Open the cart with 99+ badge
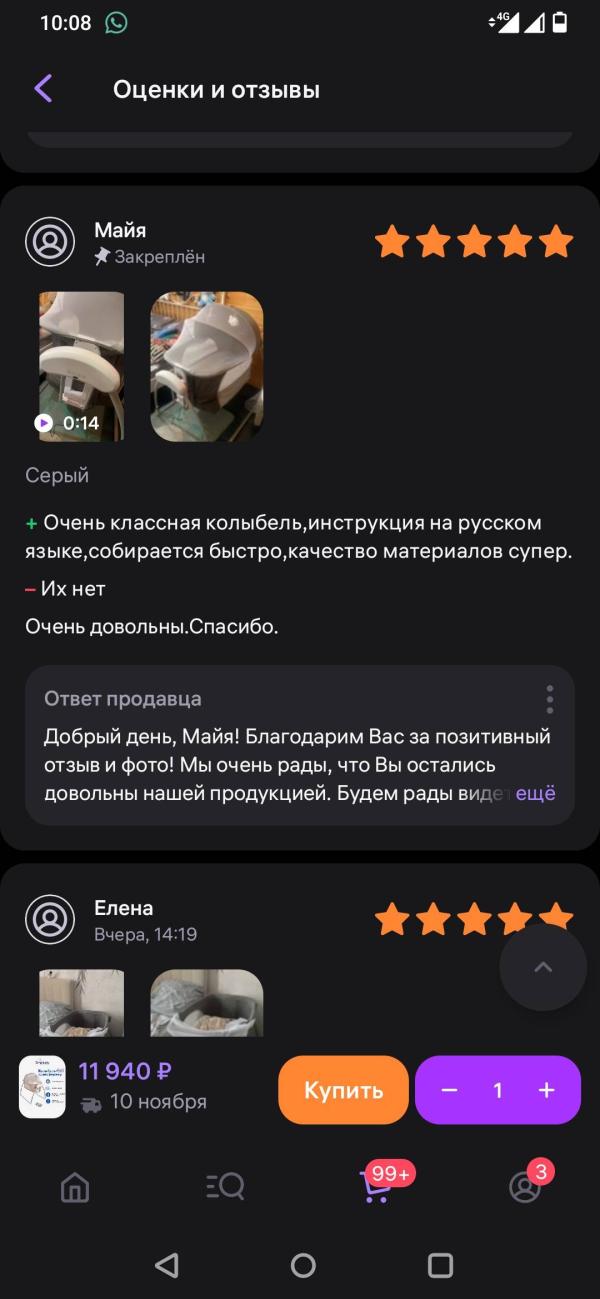The height and width of the screenshot is (1299, 600). (377, 1187)
